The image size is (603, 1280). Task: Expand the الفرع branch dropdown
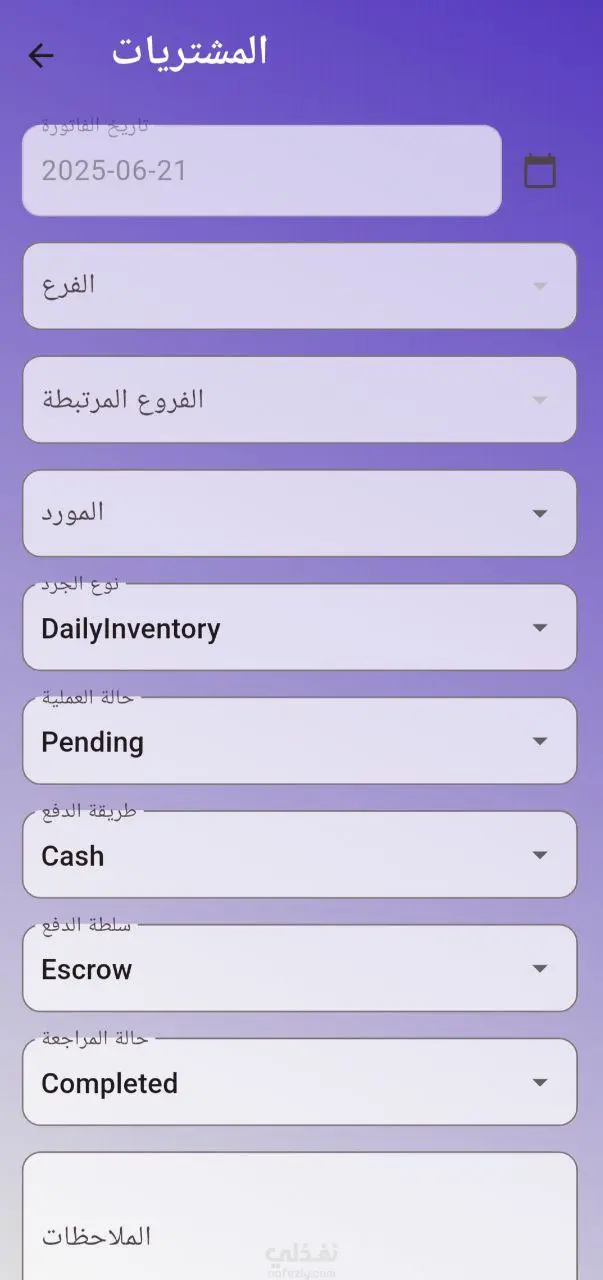(x=299, y=286)
